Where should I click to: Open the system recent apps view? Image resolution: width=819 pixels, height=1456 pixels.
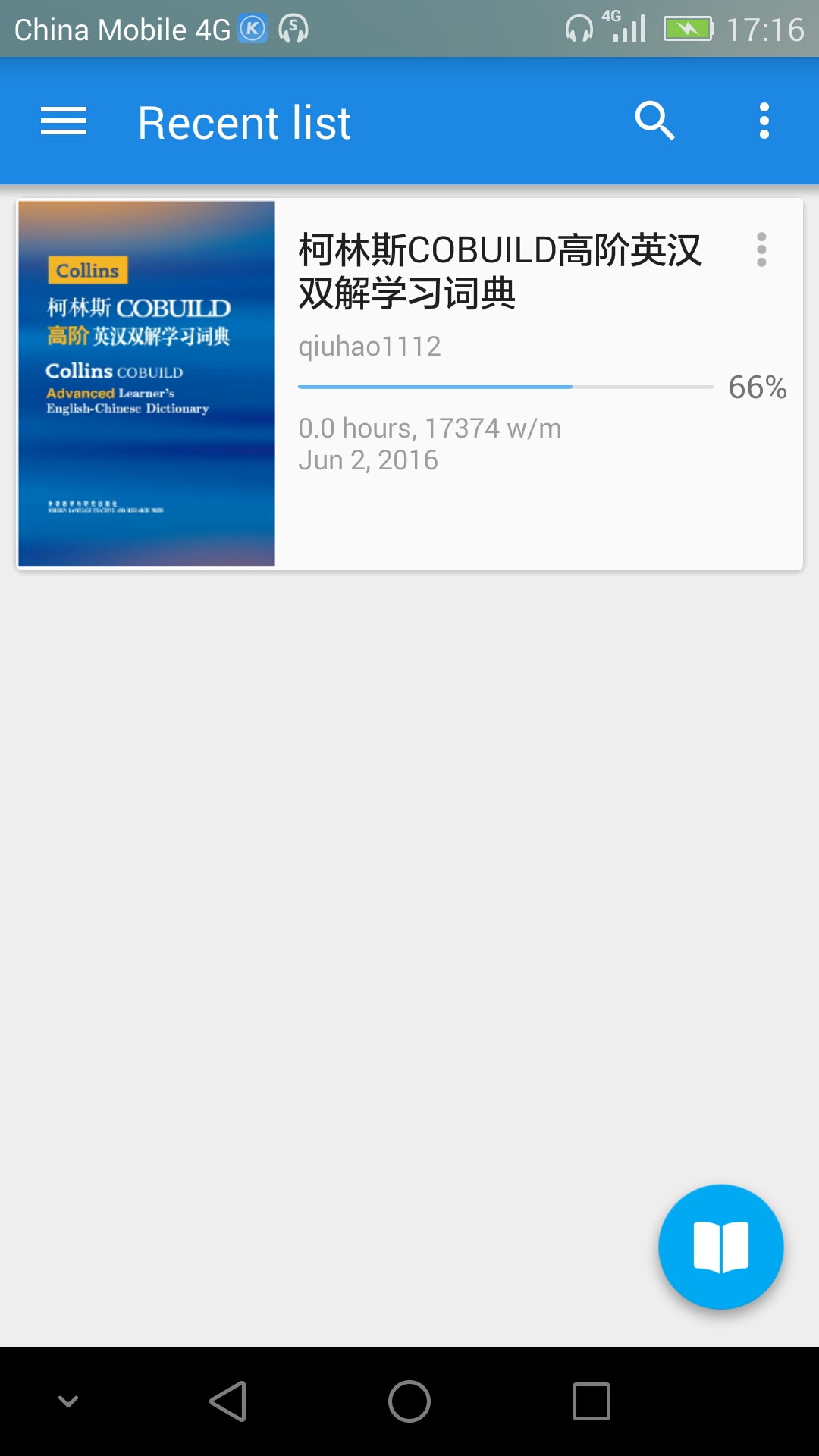pyautogui.click(x=591, y=1401)
